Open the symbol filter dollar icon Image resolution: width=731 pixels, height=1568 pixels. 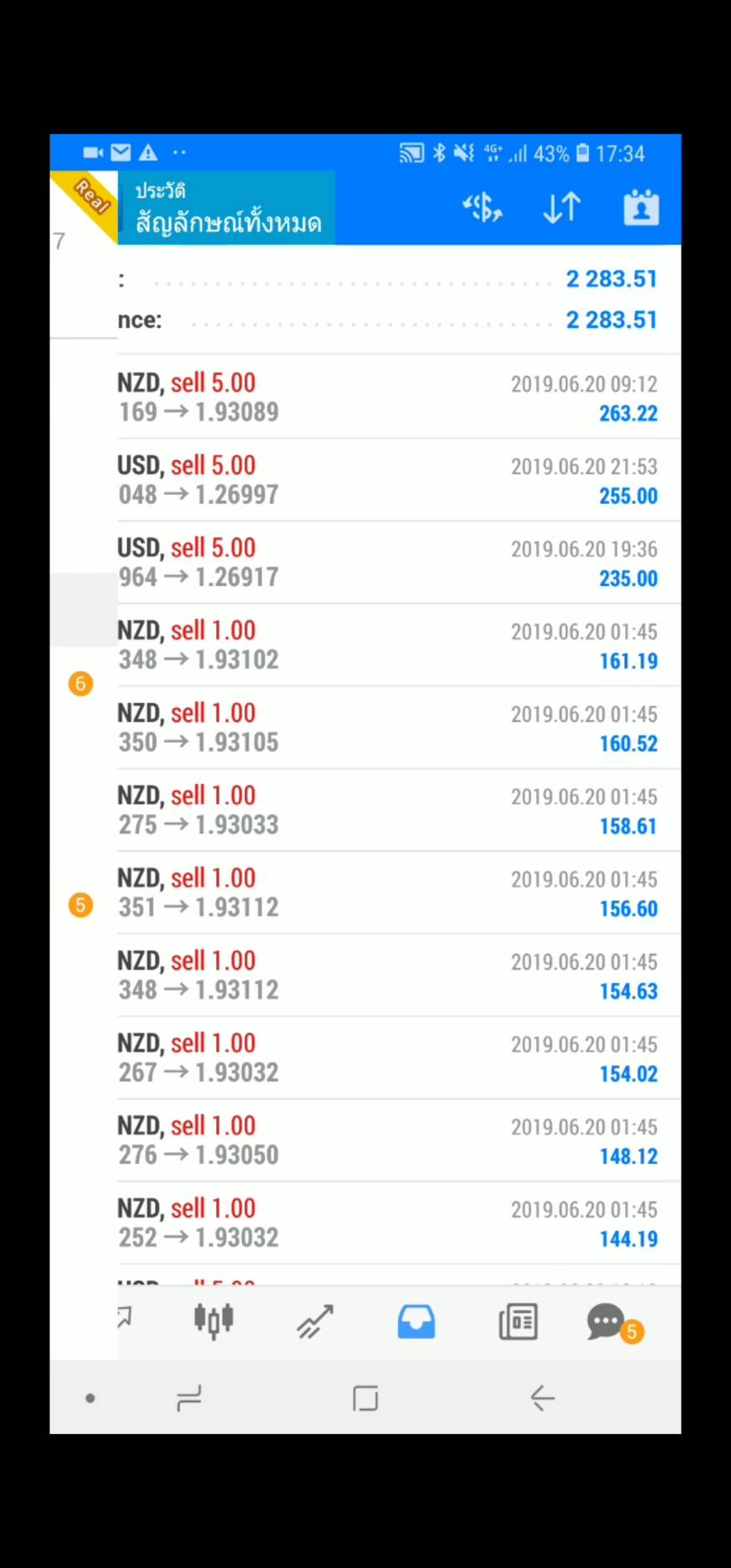point(483,208)
